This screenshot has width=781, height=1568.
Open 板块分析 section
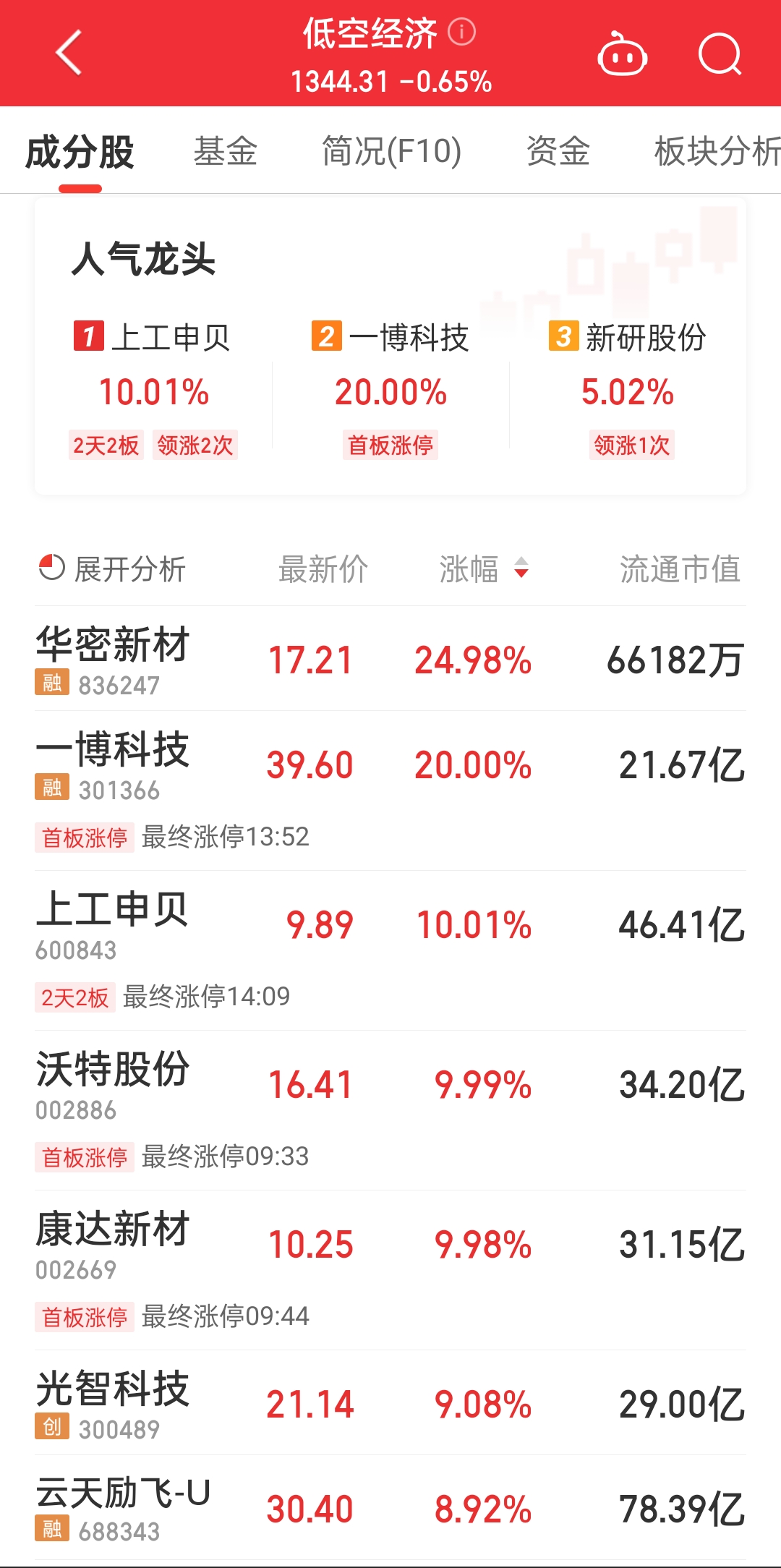(716, 151)
